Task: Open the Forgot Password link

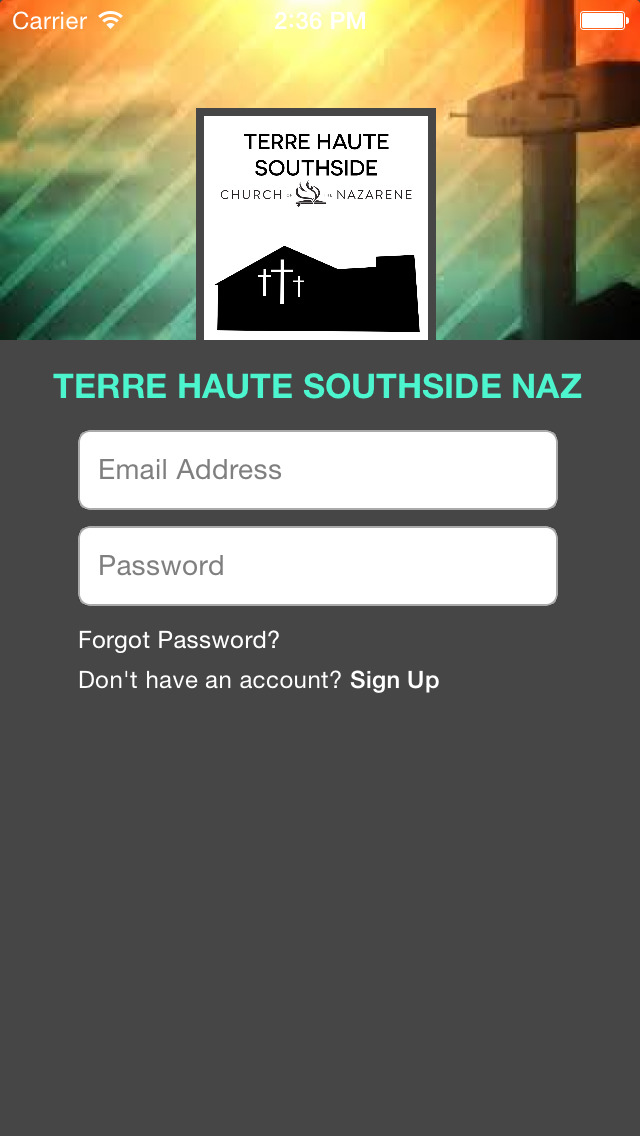Action: (x=179, y=640)
